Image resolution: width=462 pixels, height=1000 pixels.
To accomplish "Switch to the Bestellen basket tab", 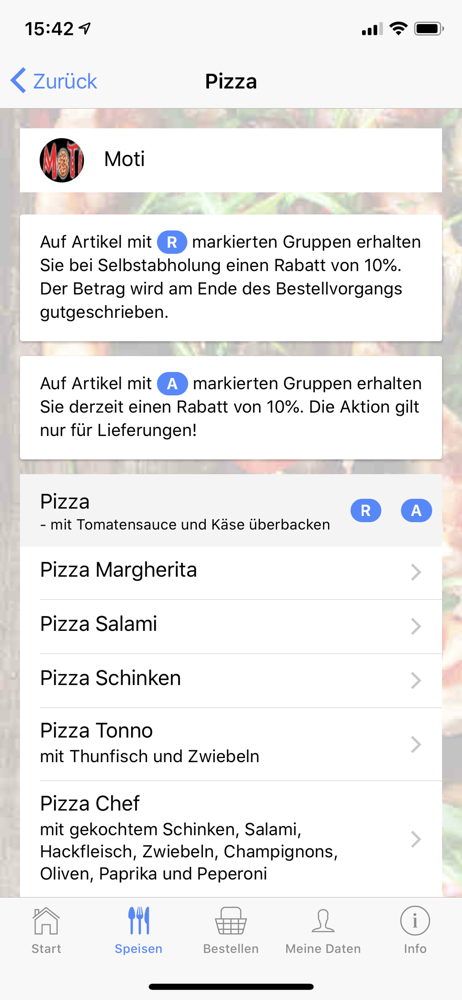I will (x=231, y=930).
